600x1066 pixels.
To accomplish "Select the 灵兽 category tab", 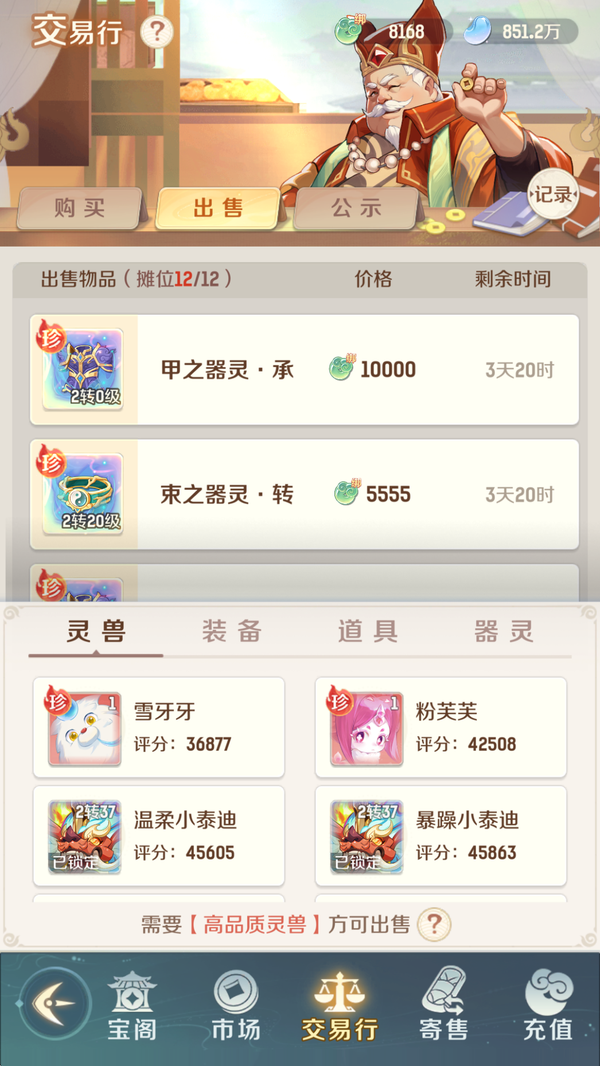I will point(96,631).
